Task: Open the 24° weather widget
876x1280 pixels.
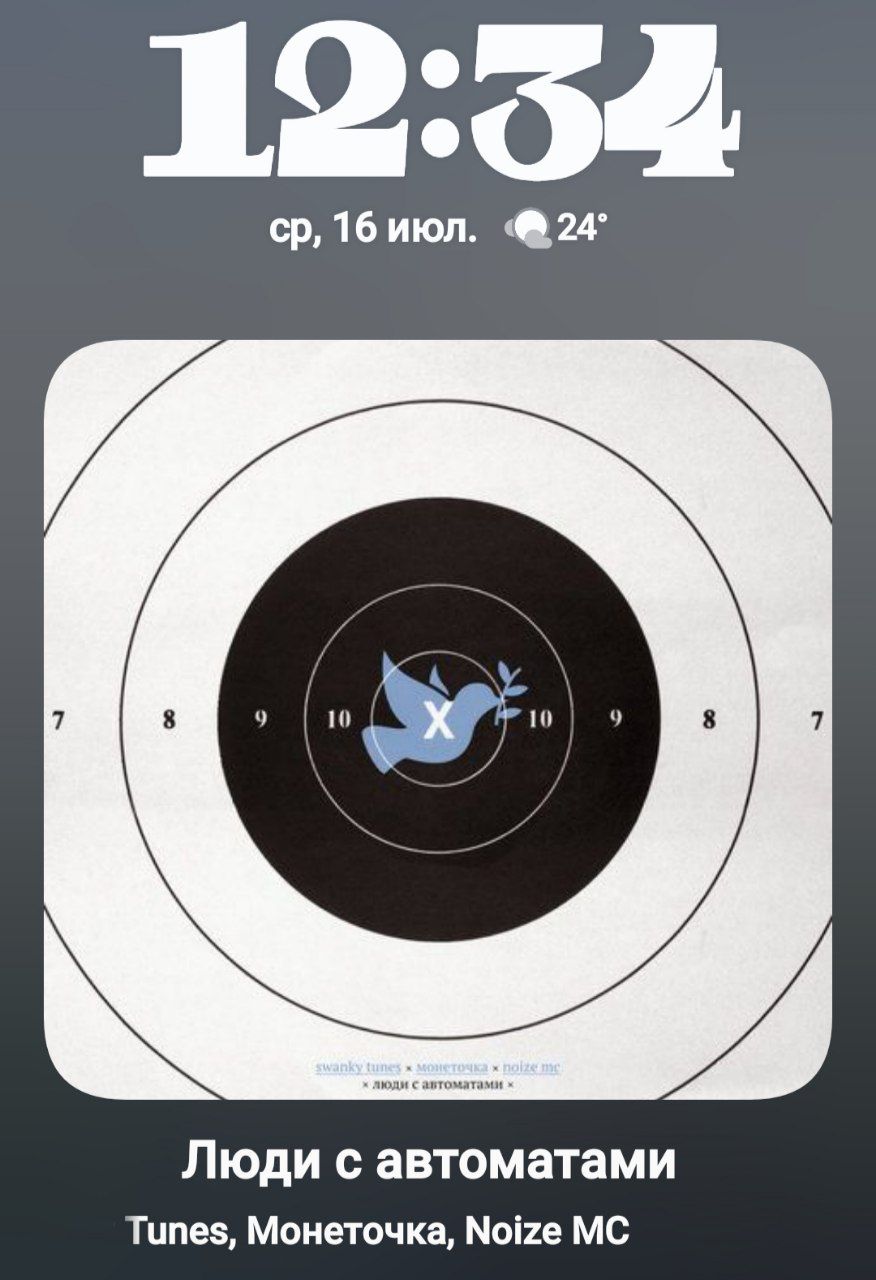Action: pos(556,230)
